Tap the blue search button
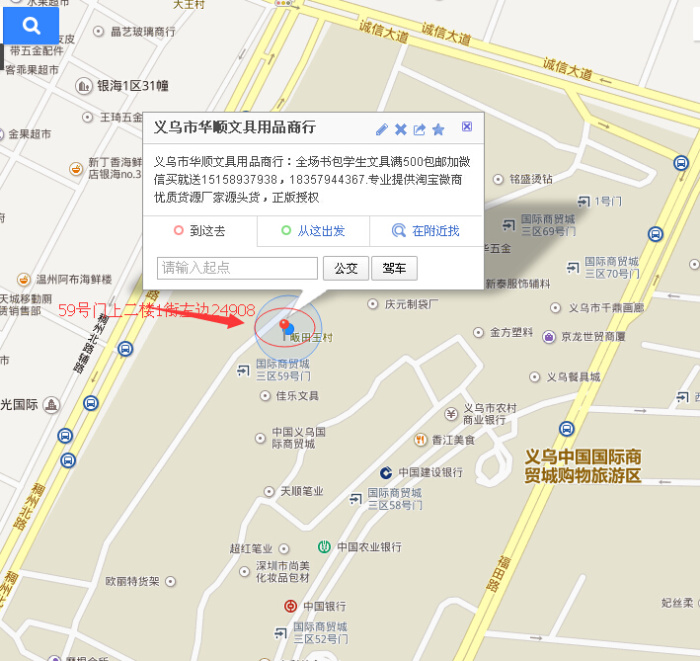The image size is (700, 661). tap(31, 25)
